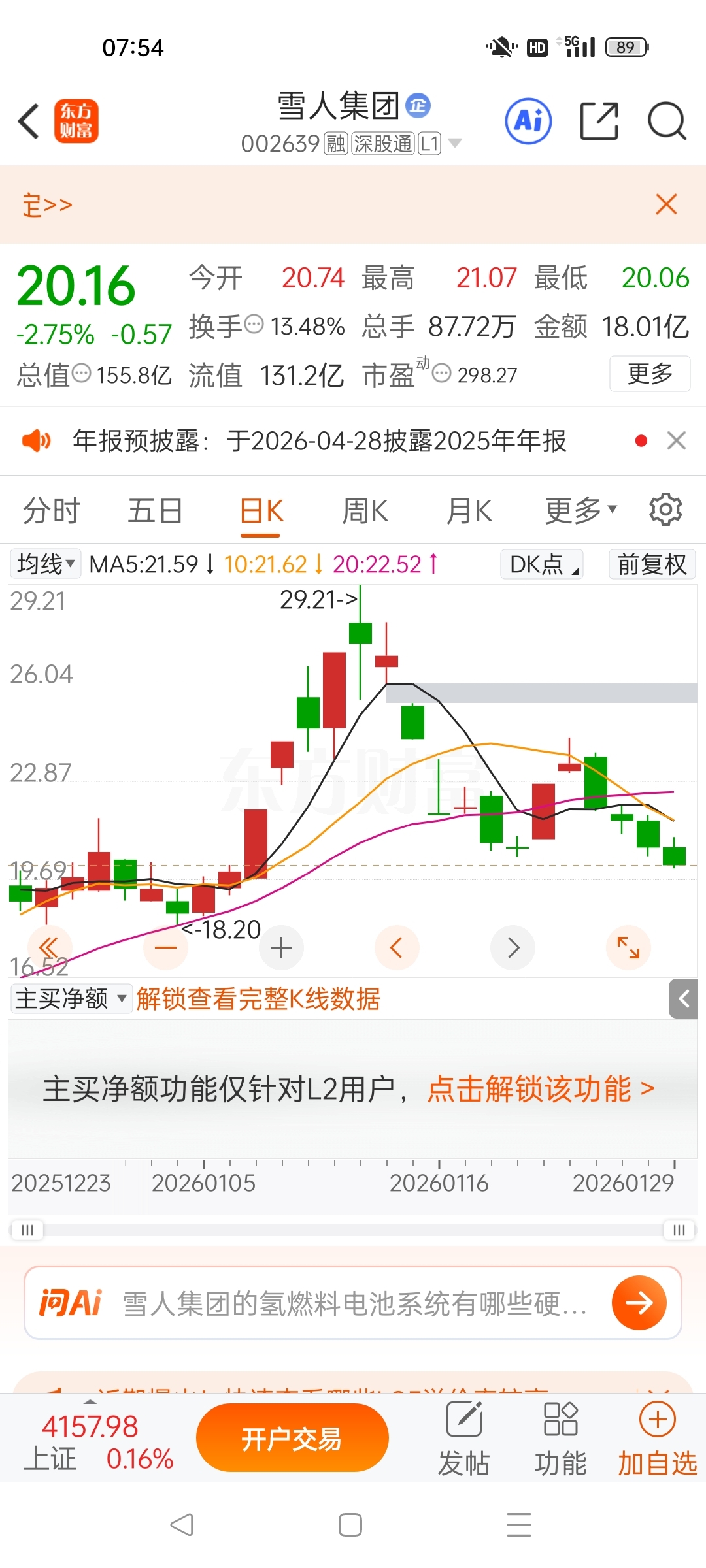
Task: Open the stock search
Action: tap(667, 122)
